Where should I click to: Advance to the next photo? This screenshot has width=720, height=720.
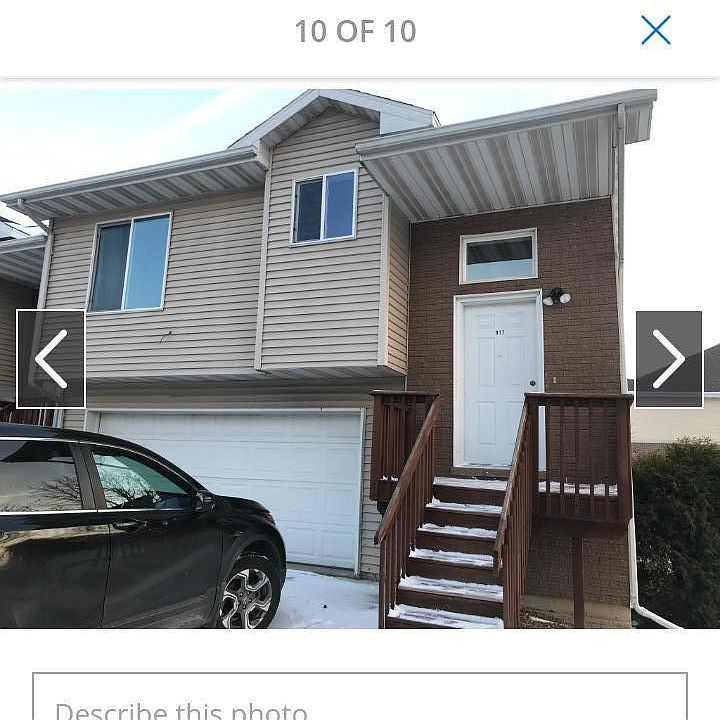(x=668, y=359)
